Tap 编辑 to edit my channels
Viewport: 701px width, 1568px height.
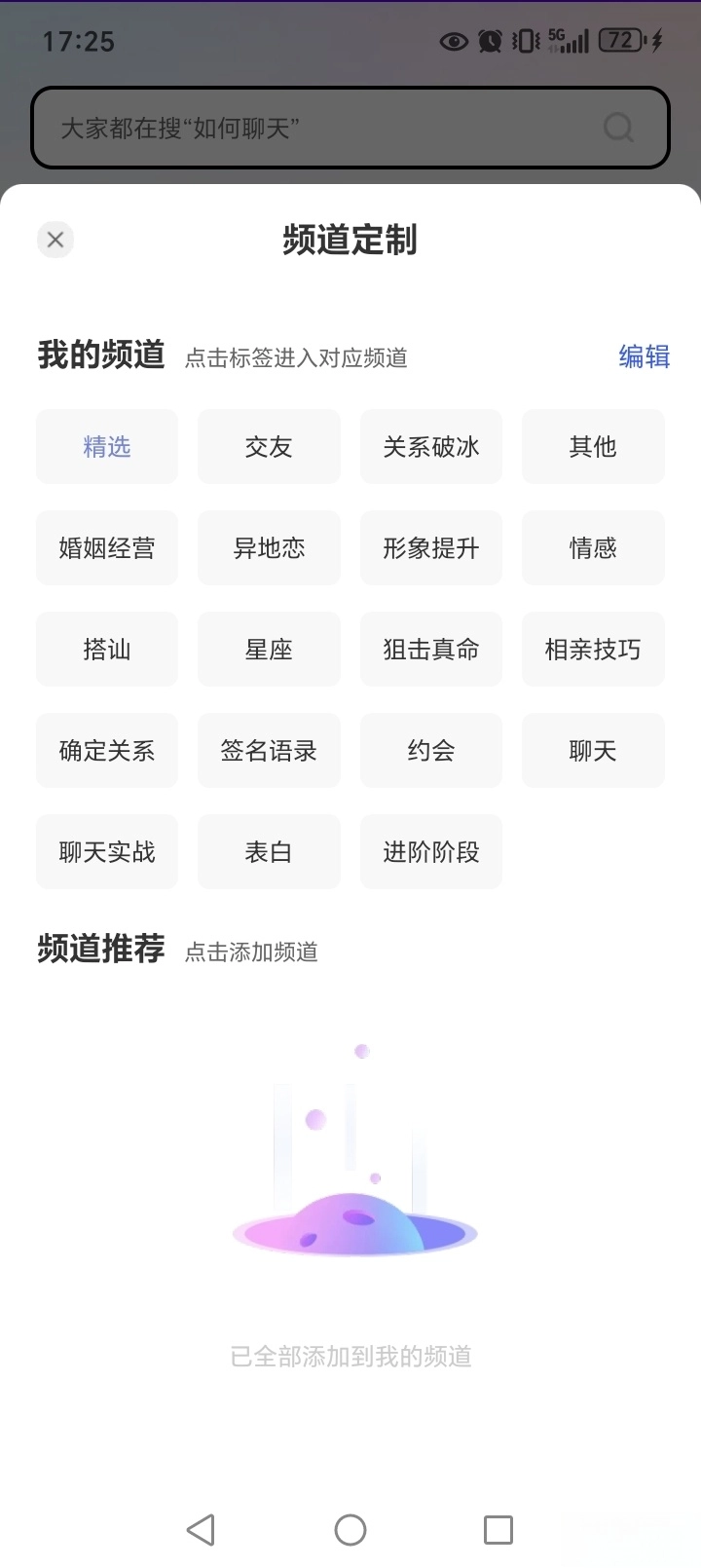(x=644, y=356)
